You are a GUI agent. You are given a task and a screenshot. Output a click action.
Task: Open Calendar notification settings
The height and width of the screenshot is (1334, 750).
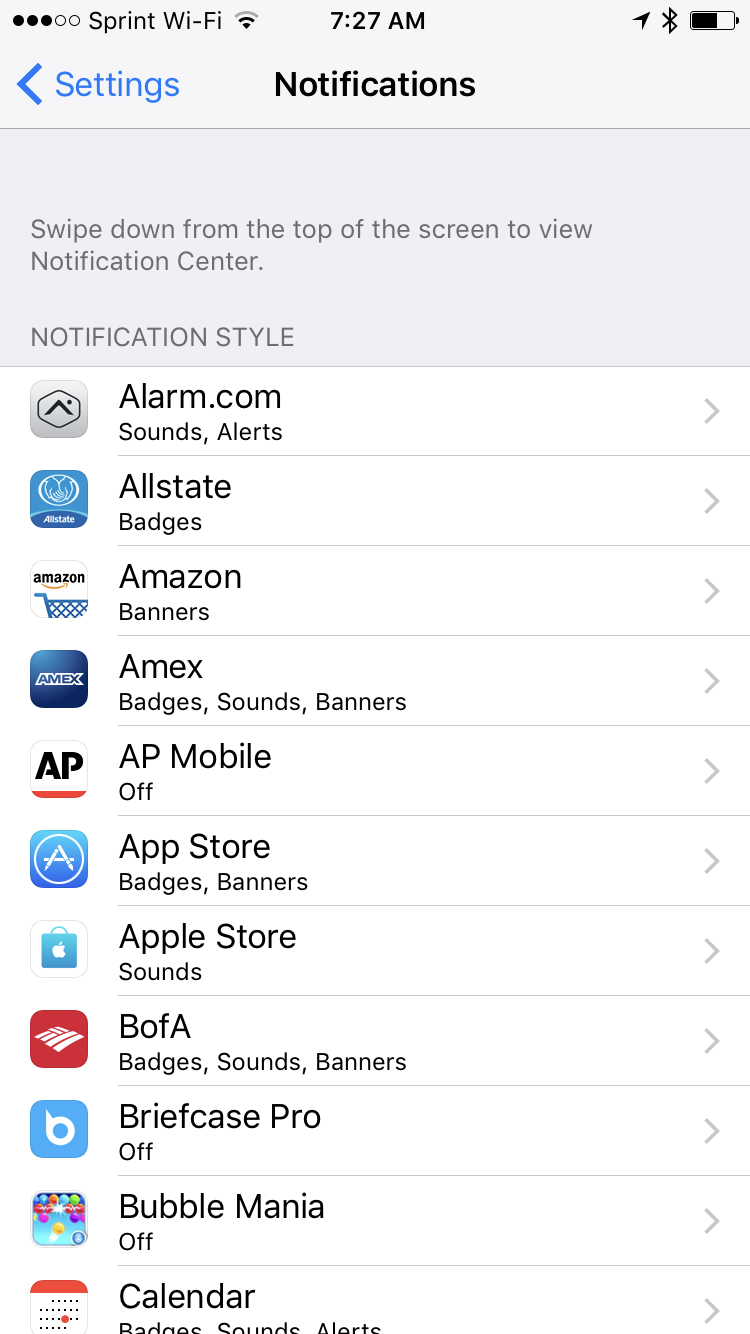[375, 1305]
